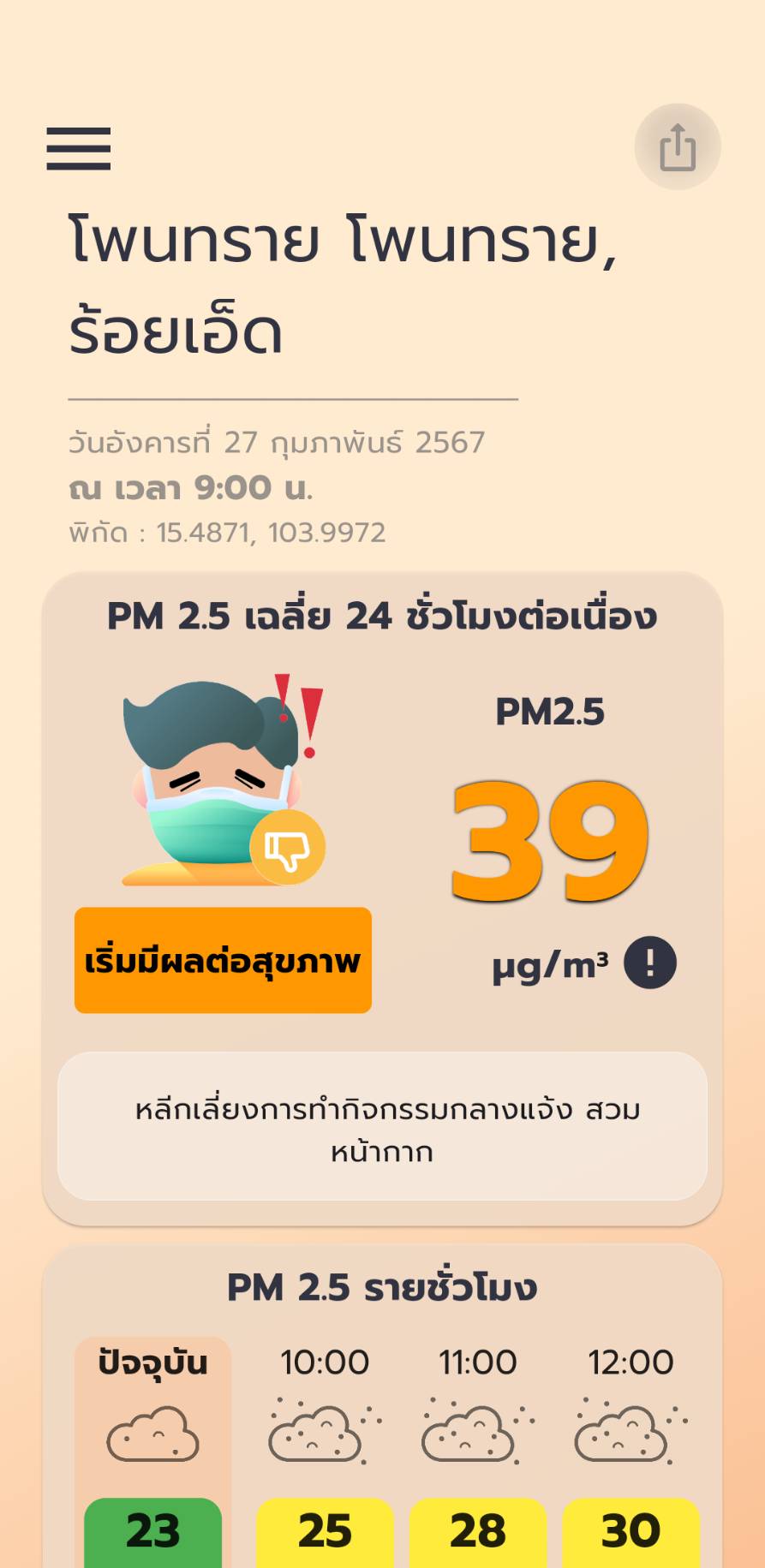
Task: Share this air quality report
Action: 677,147
